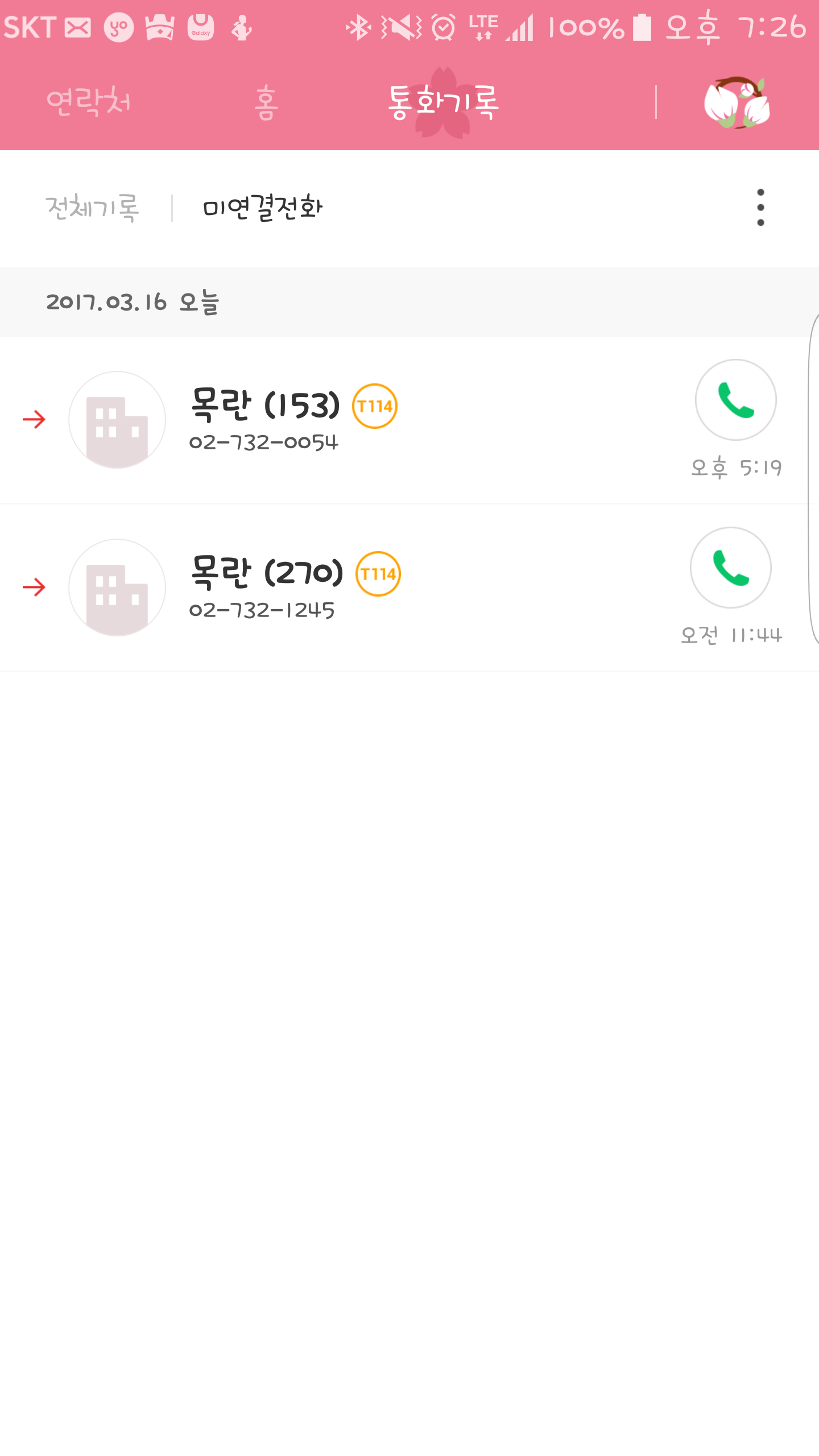Open the three-dot overflow menu

(x=760, y=208)
